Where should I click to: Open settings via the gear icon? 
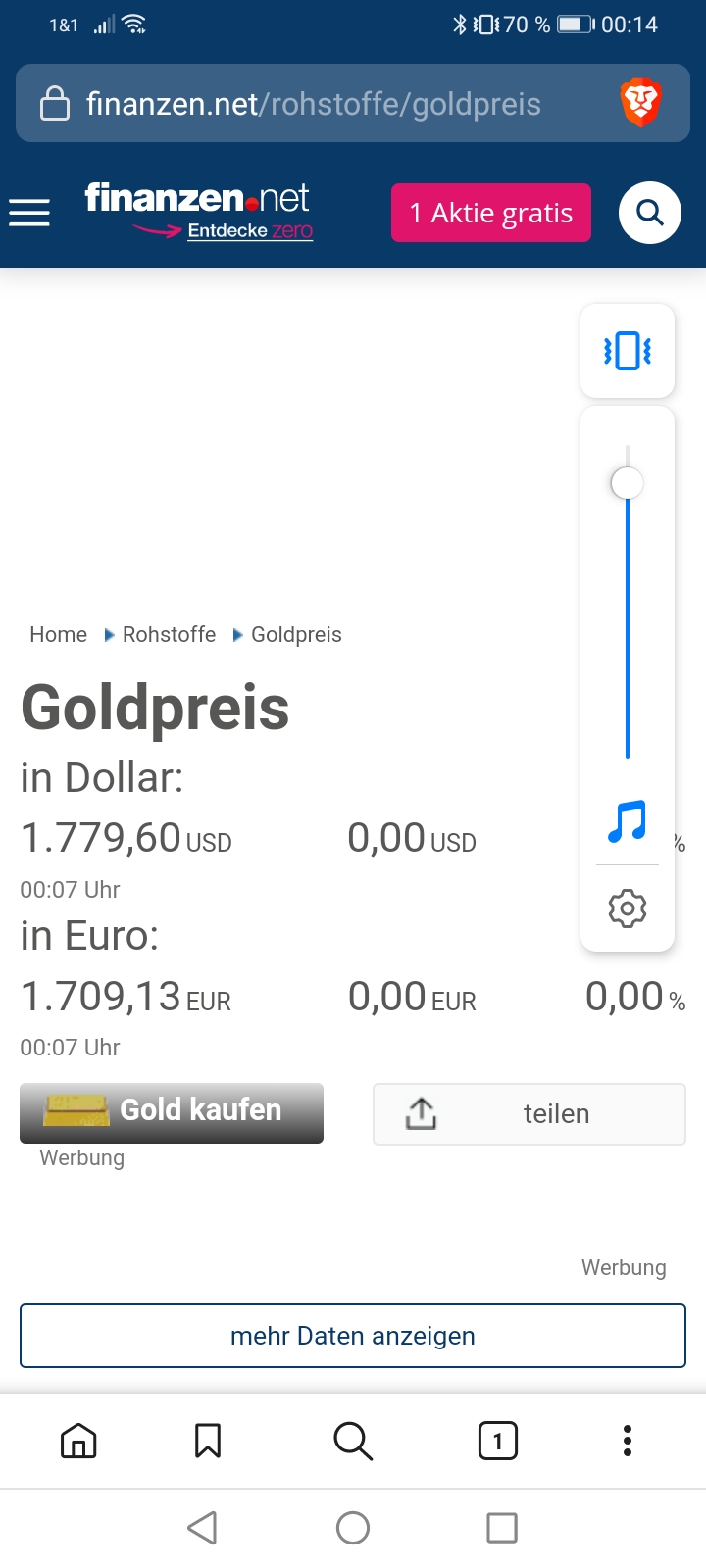(x=628, y=908)
